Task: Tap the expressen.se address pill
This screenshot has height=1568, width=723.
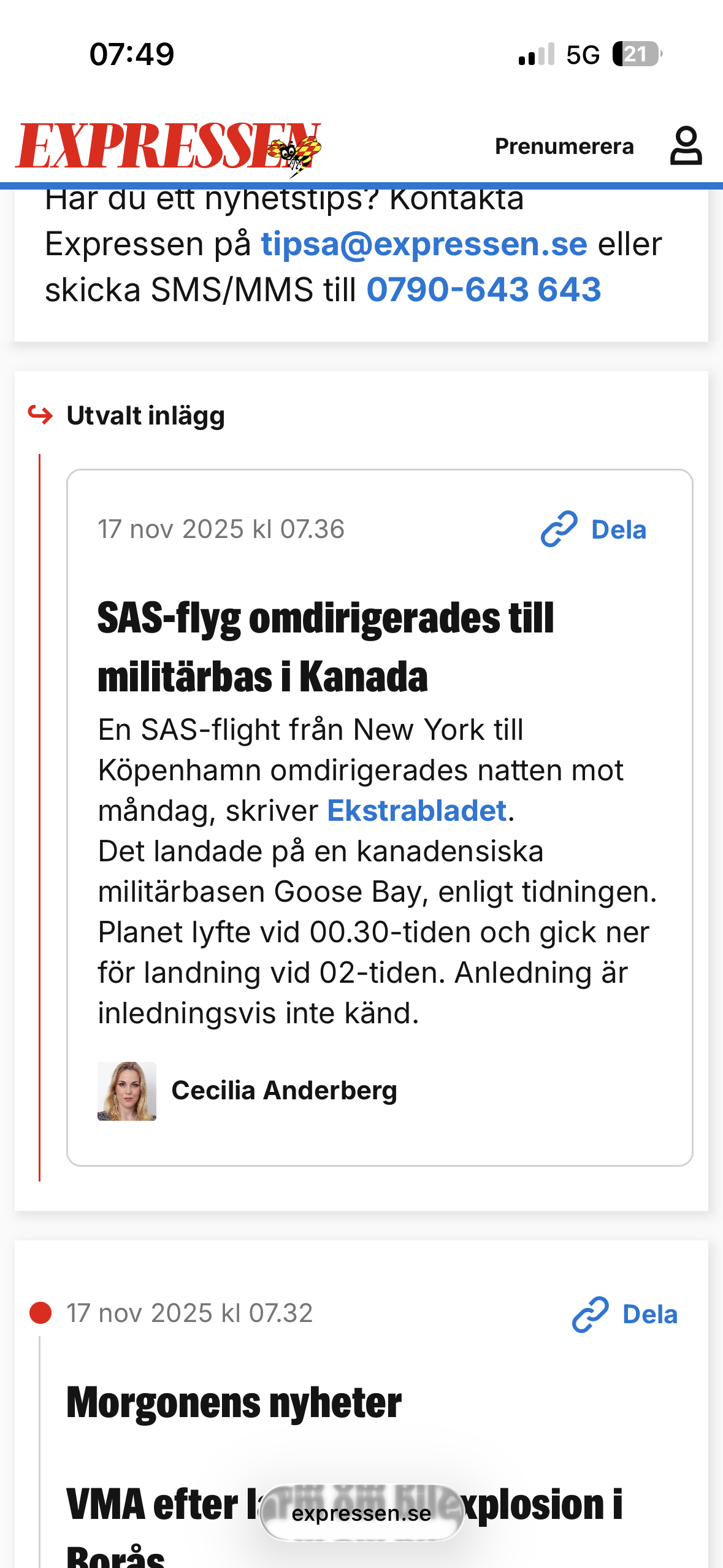Action: [361, 1513]
